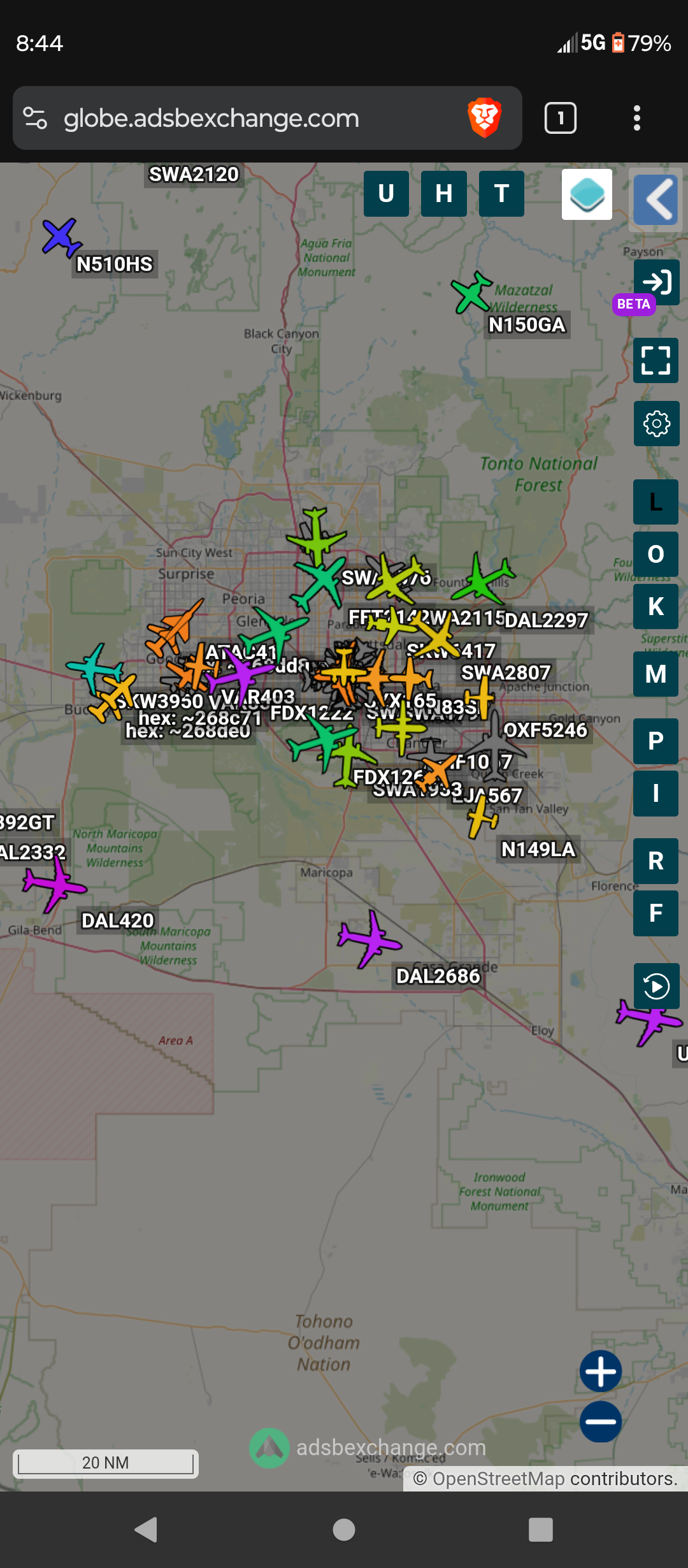Zoom out with minus button

click(x=601, y=1421)
